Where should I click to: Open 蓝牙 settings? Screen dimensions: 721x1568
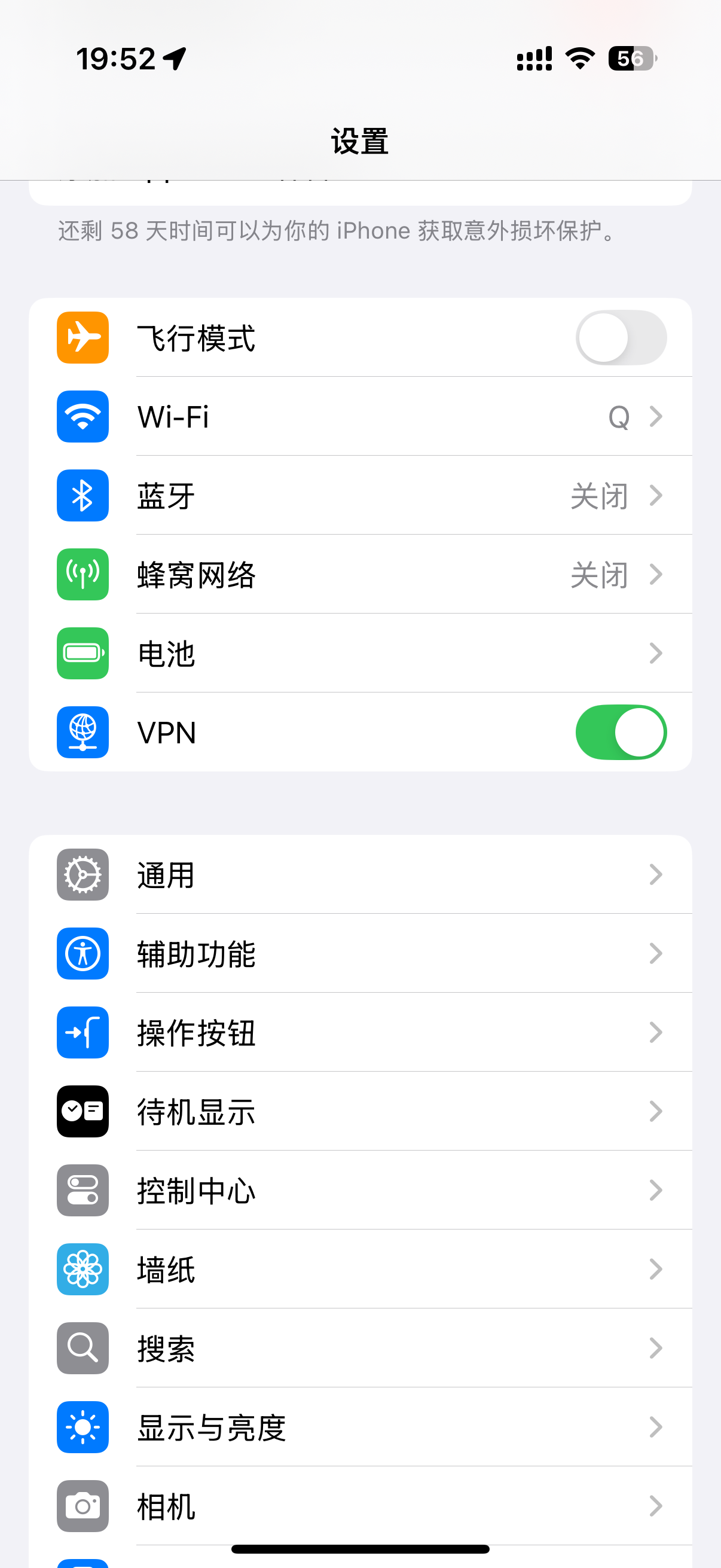(360, 496)
